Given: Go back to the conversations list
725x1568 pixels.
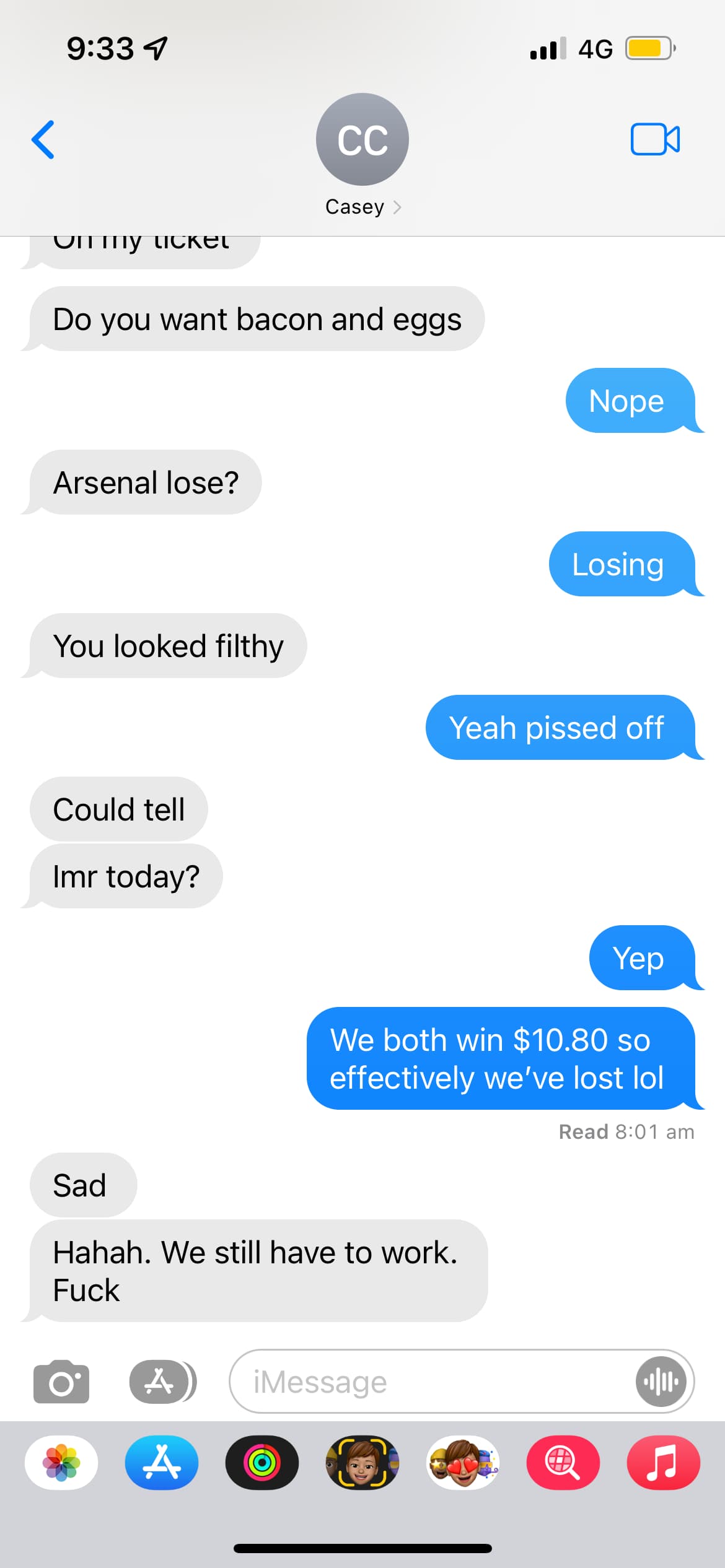Looking at the screenshot, I should pyautogui.click(x=43, y=140).
